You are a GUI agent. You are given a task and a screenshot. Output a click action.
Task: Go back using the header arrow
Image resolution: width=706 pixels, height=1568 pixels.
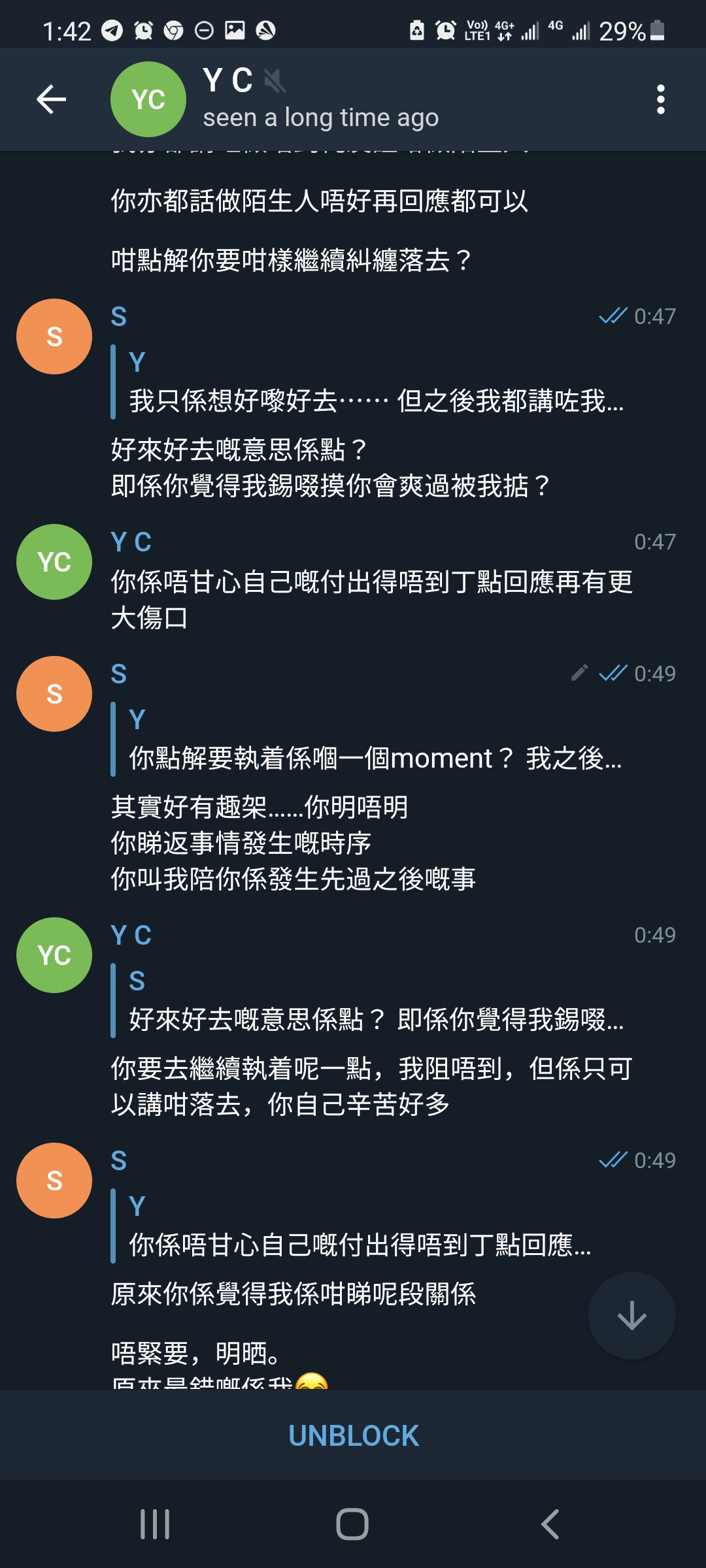[x=51, y=99]
